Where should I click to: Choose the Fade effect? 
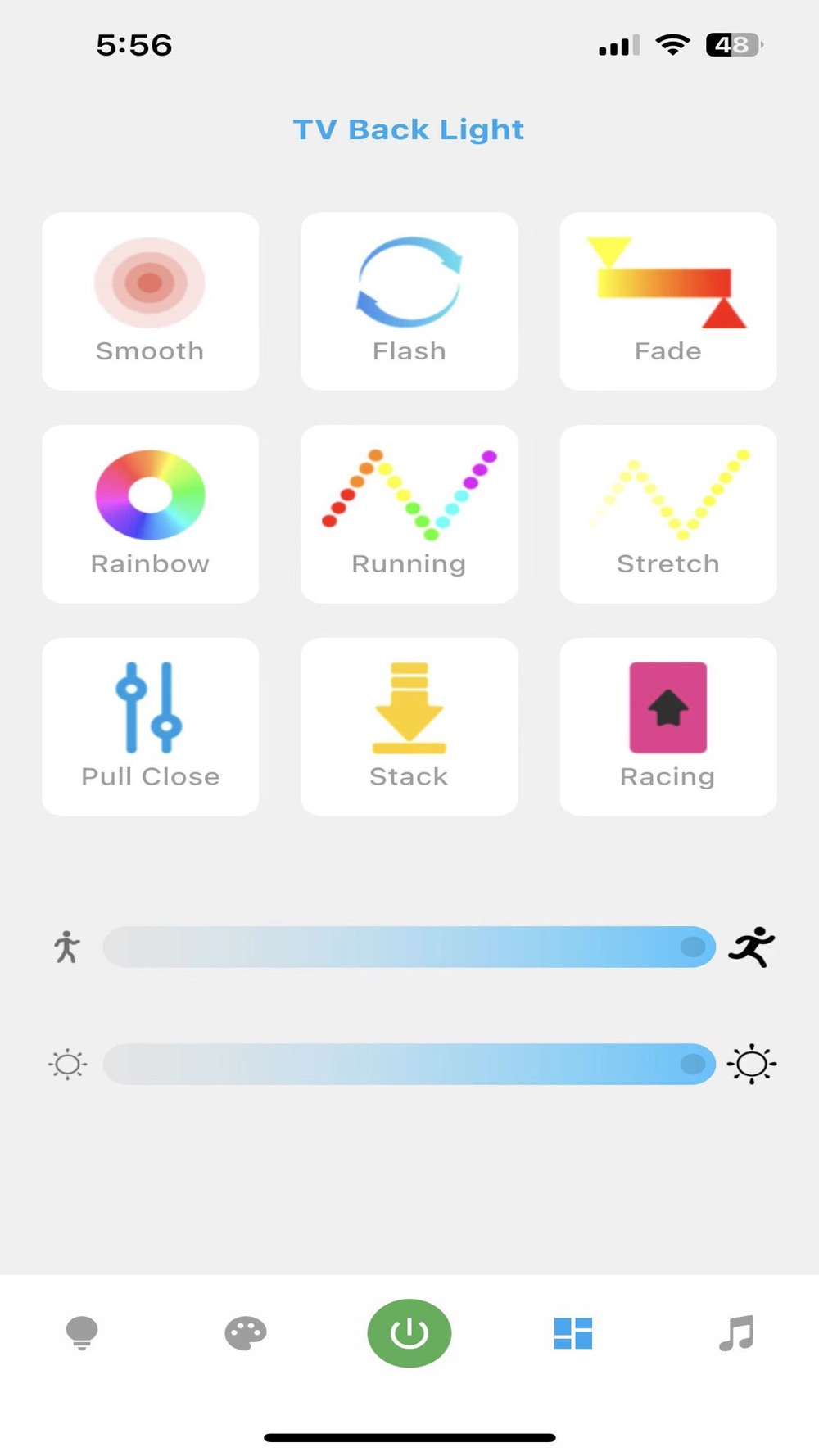point(667,301)
